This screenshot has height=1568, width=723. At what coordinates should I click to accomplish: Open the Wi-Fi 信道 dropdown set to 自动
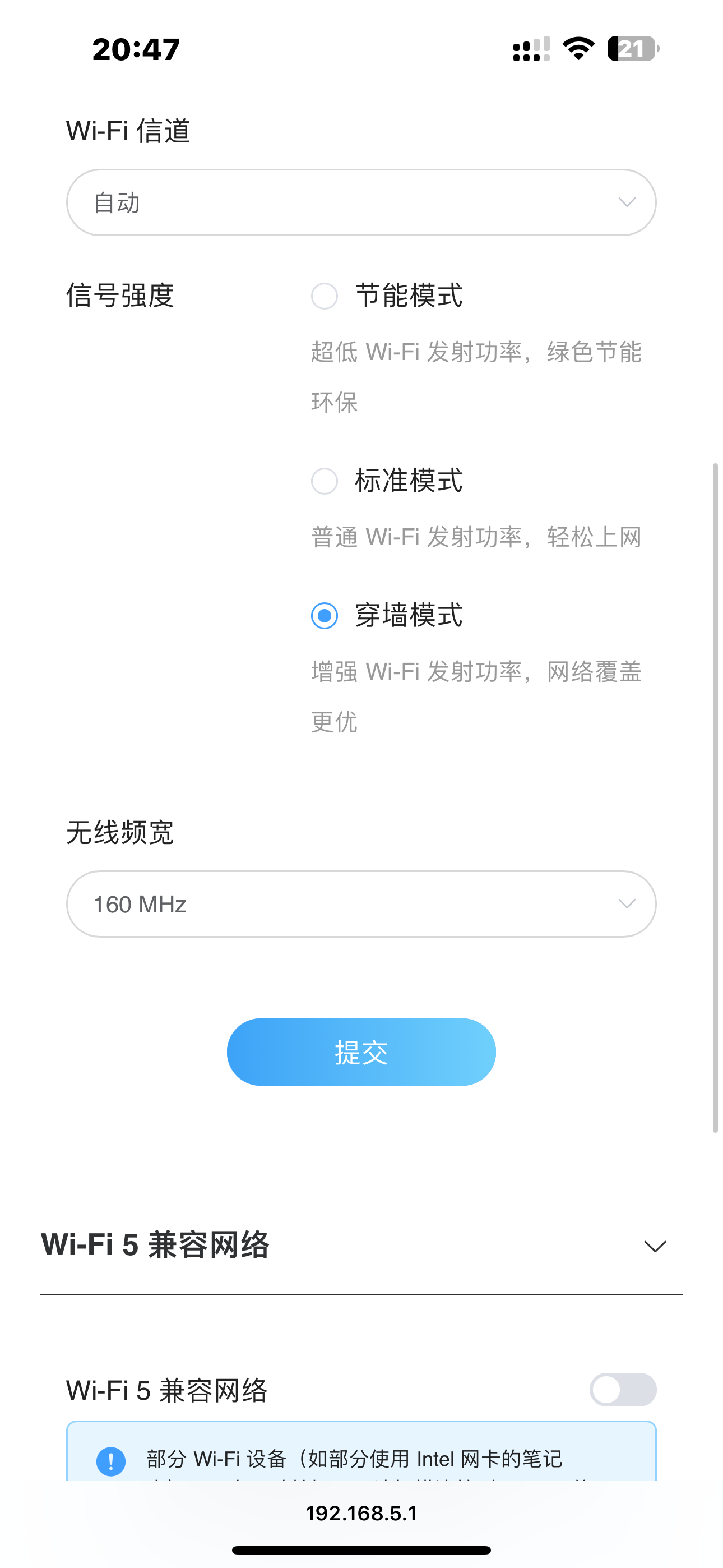coord(361,202)
